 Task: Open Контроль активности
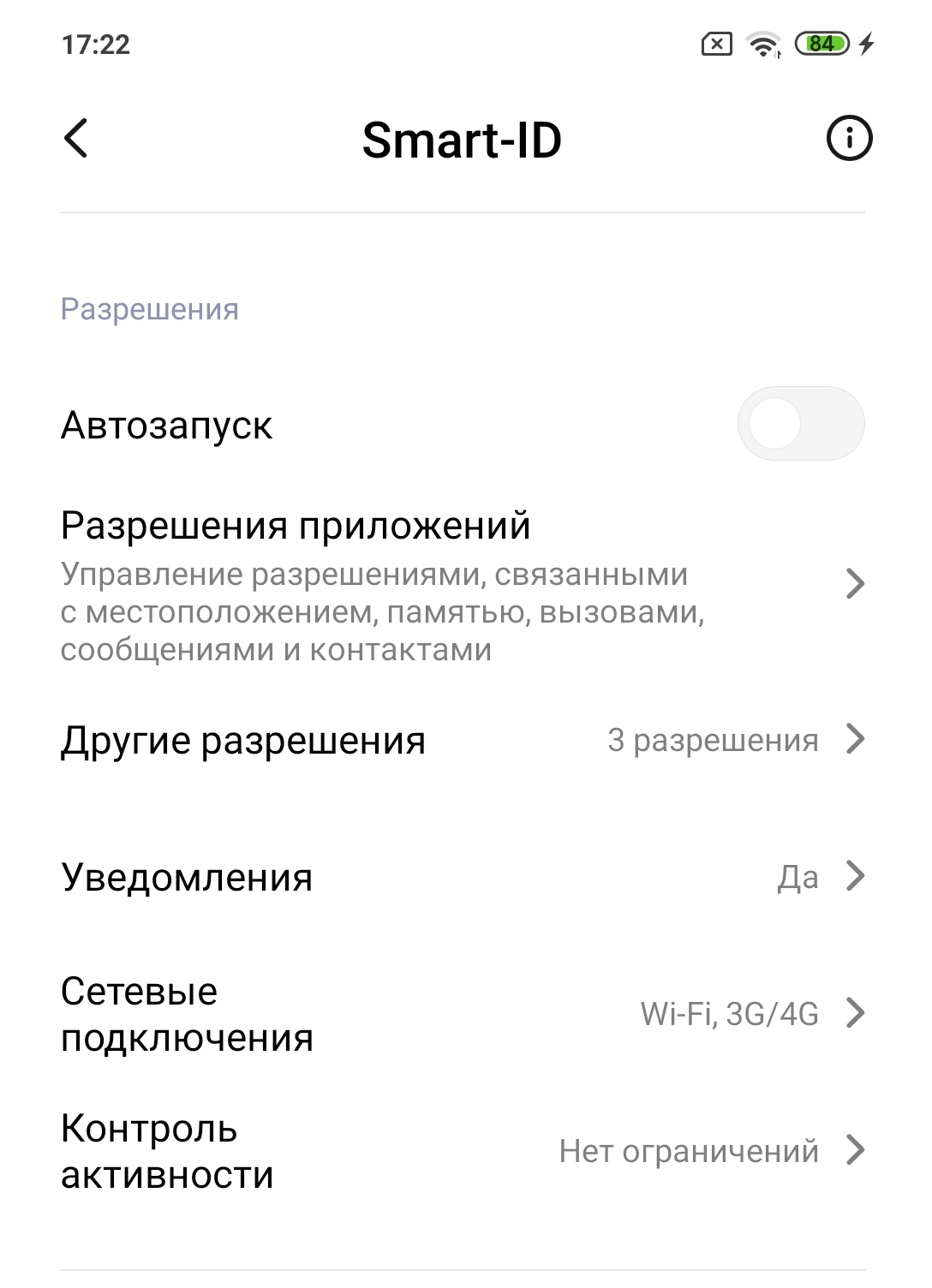click(463, 1151)
